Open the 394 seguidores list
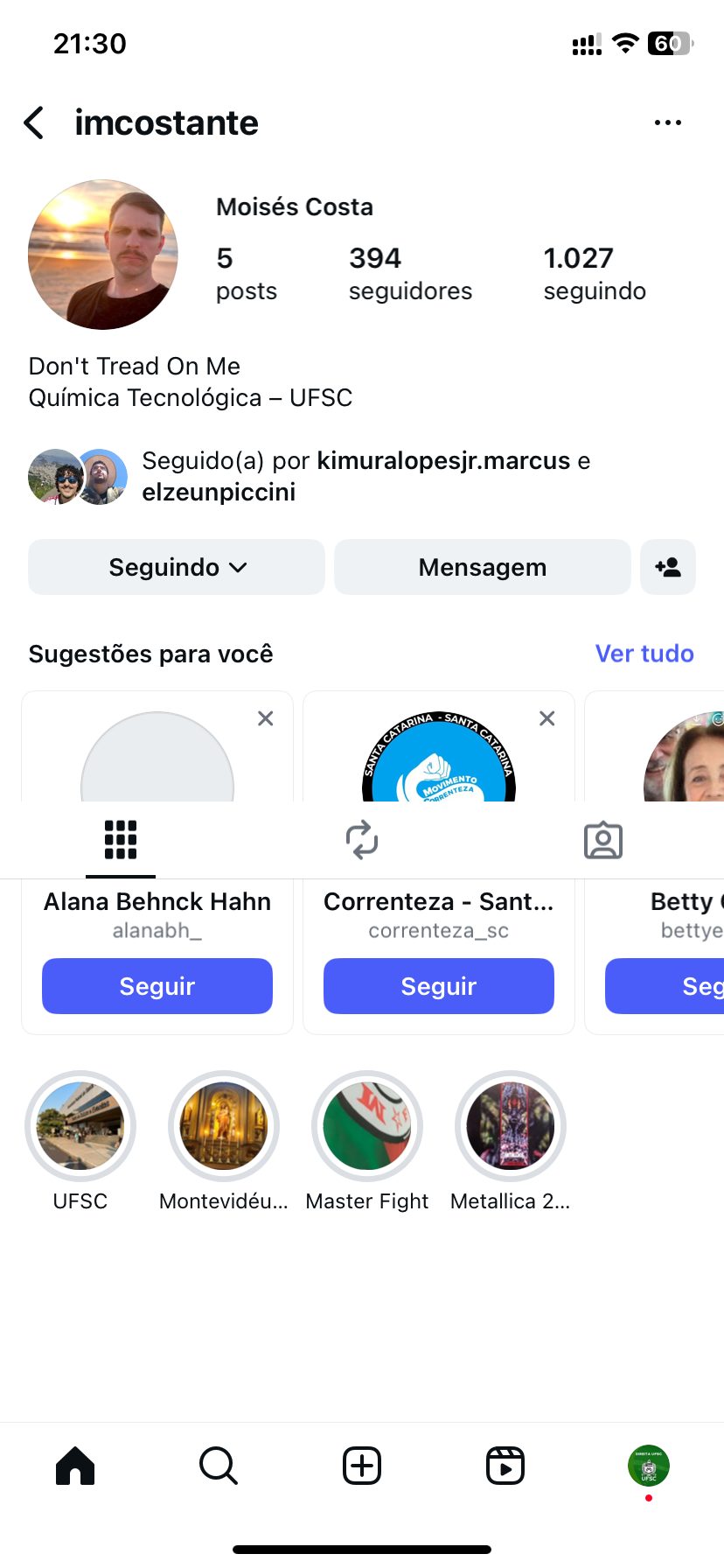The height and width of the screenshot is (1568, 724). coord(409,273)
